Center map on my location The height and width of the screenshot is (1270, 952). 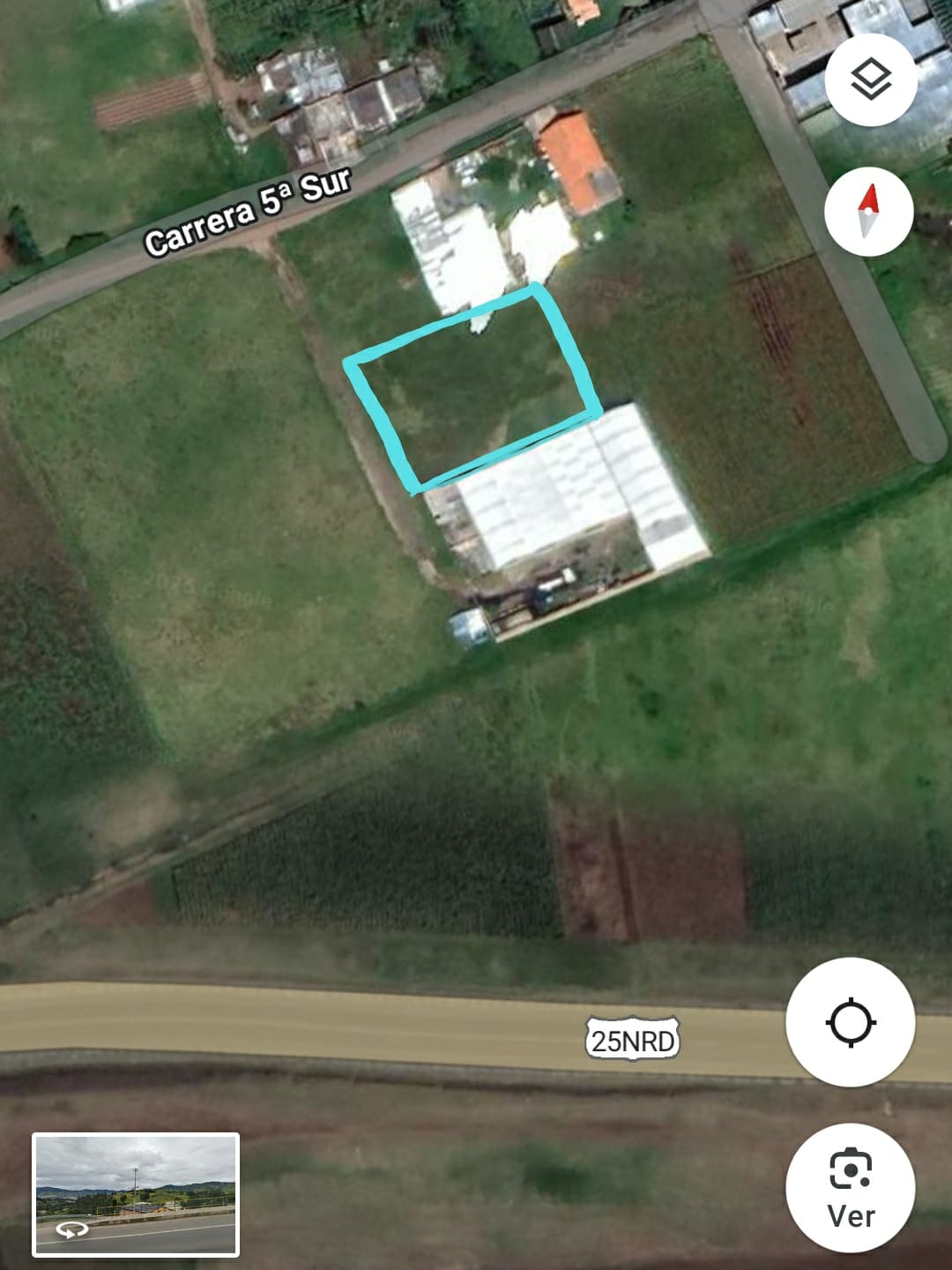(x=850, y=1023)
